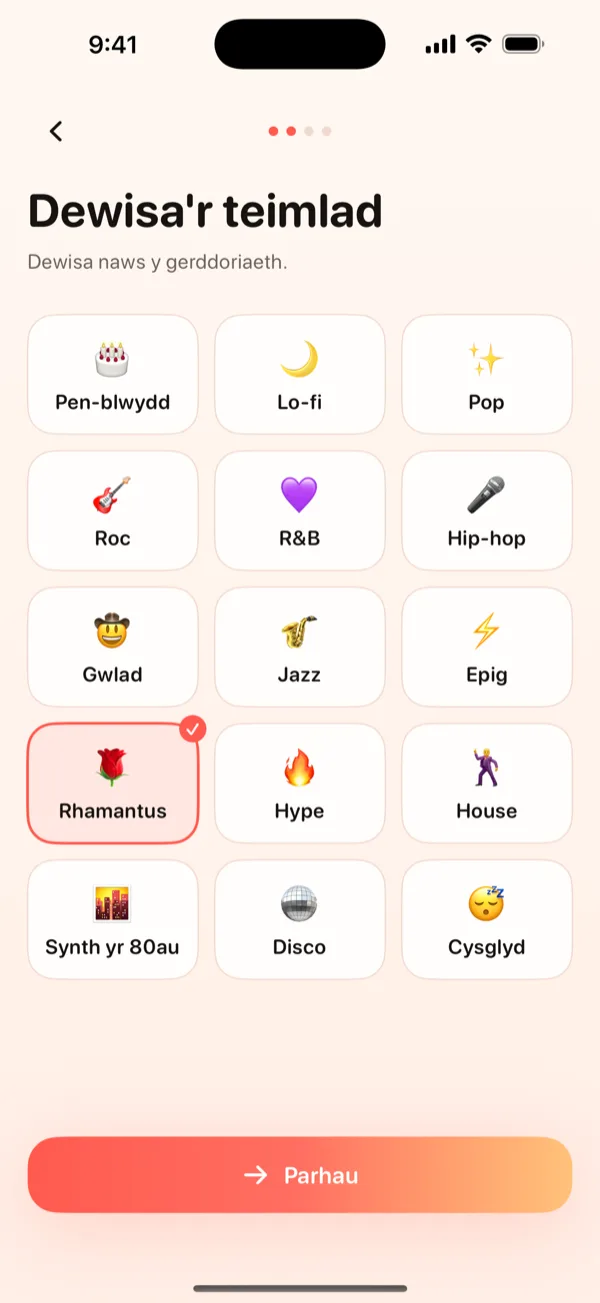
Task: Pick the Jazz saxophone tile
Action: click(x=300, y=647)
